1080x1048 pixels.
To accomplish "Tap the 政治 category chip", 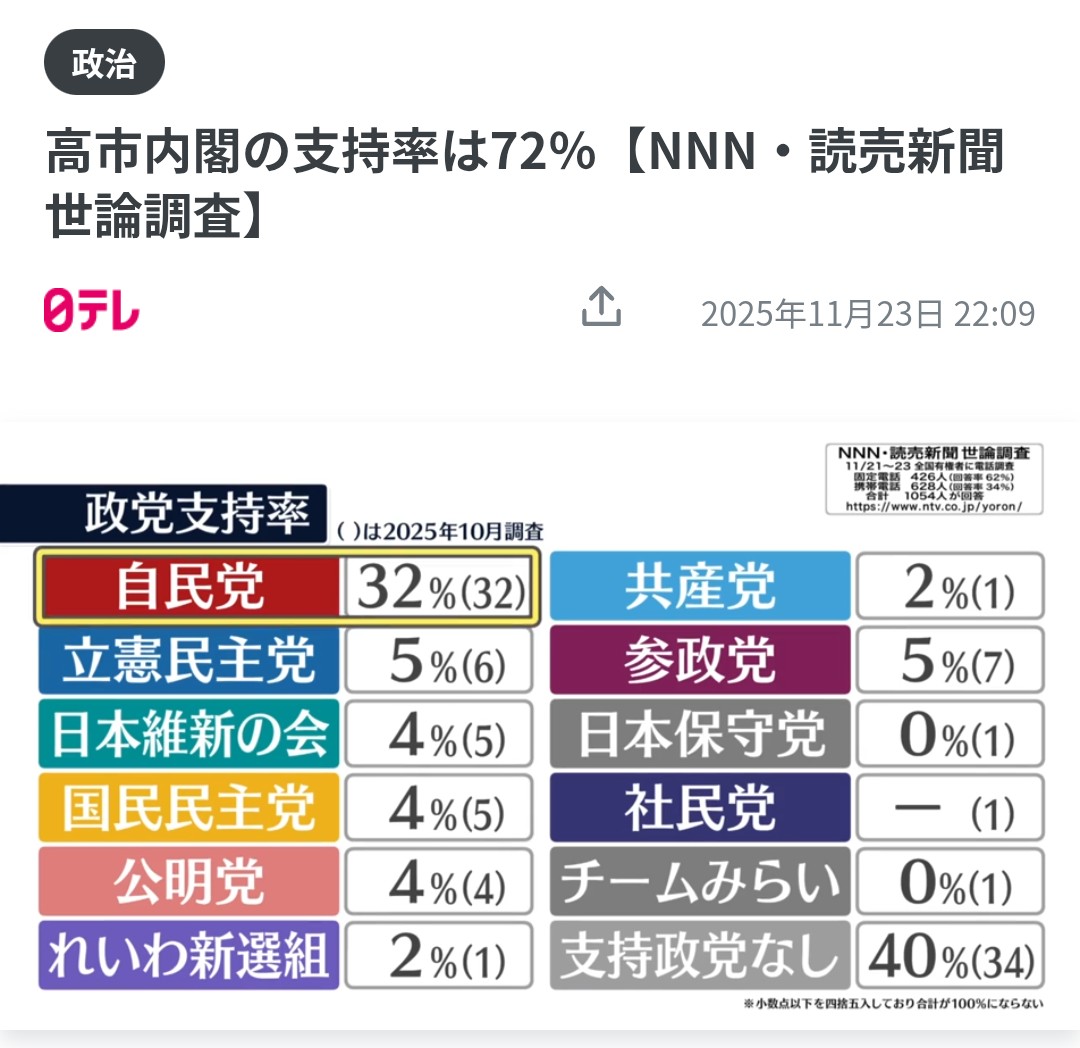I will pos(104,64).
